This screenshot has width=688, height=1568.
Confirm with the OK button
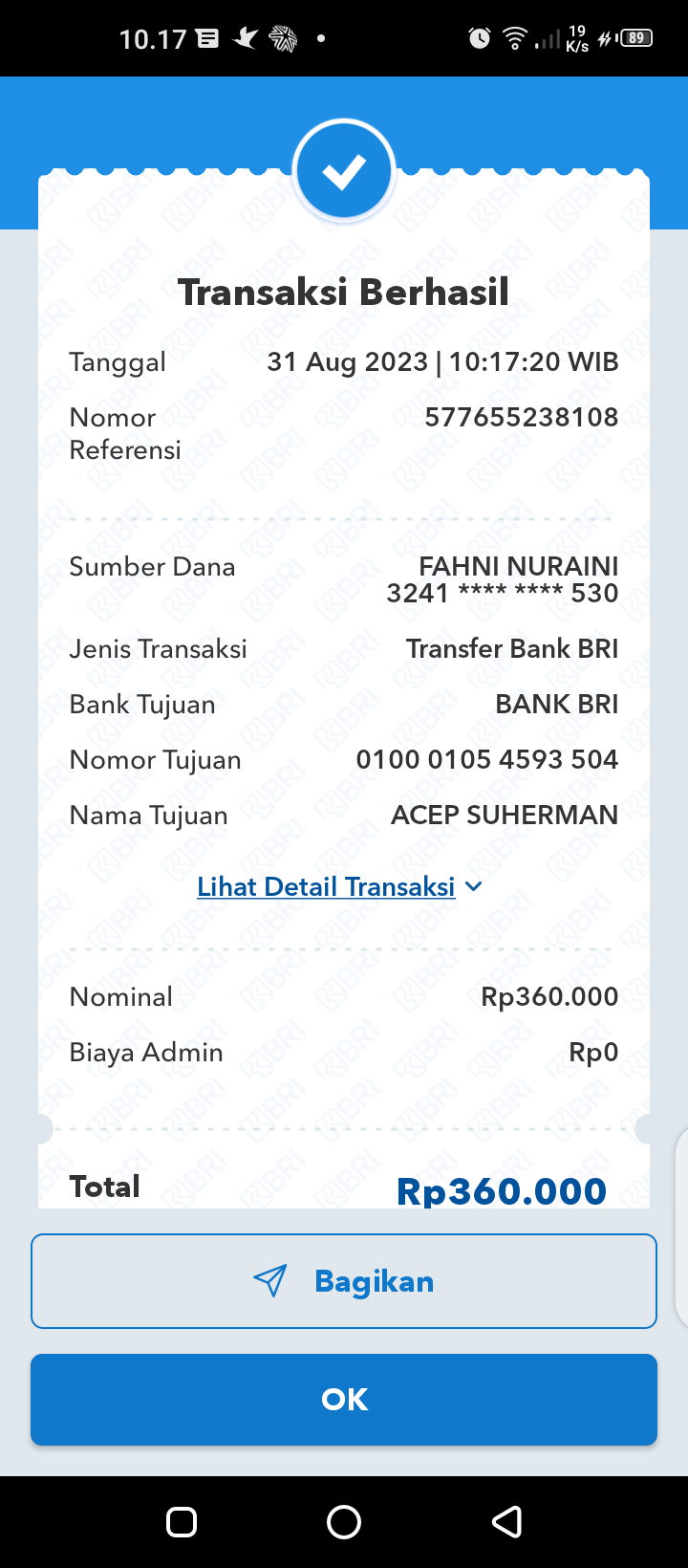point(344,1400)
